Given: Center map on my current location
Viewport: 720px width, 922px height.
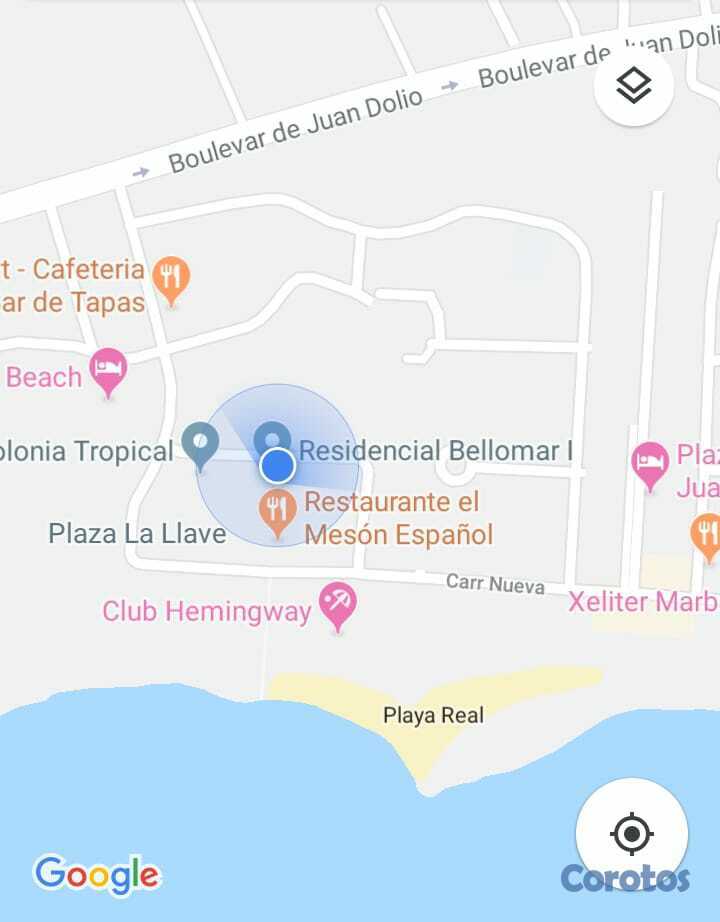Looking at the screenshot, I should [x=631, y=833].
